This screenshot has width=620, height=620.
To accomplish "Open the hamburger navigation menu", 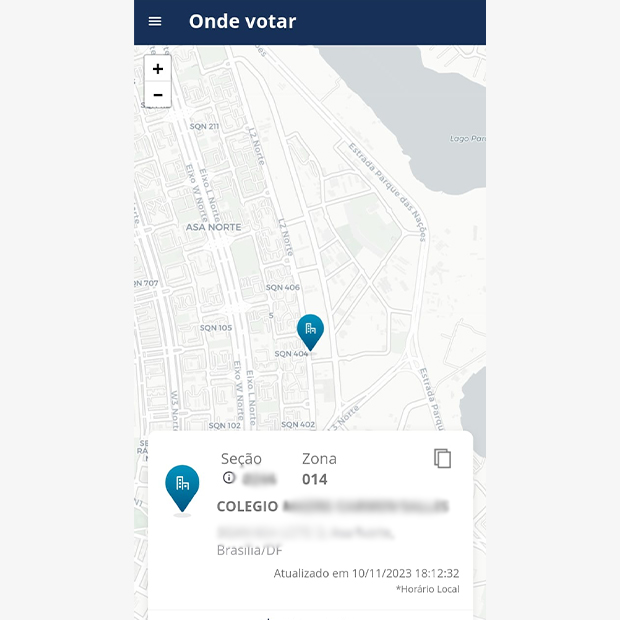I will click(155, 21).
